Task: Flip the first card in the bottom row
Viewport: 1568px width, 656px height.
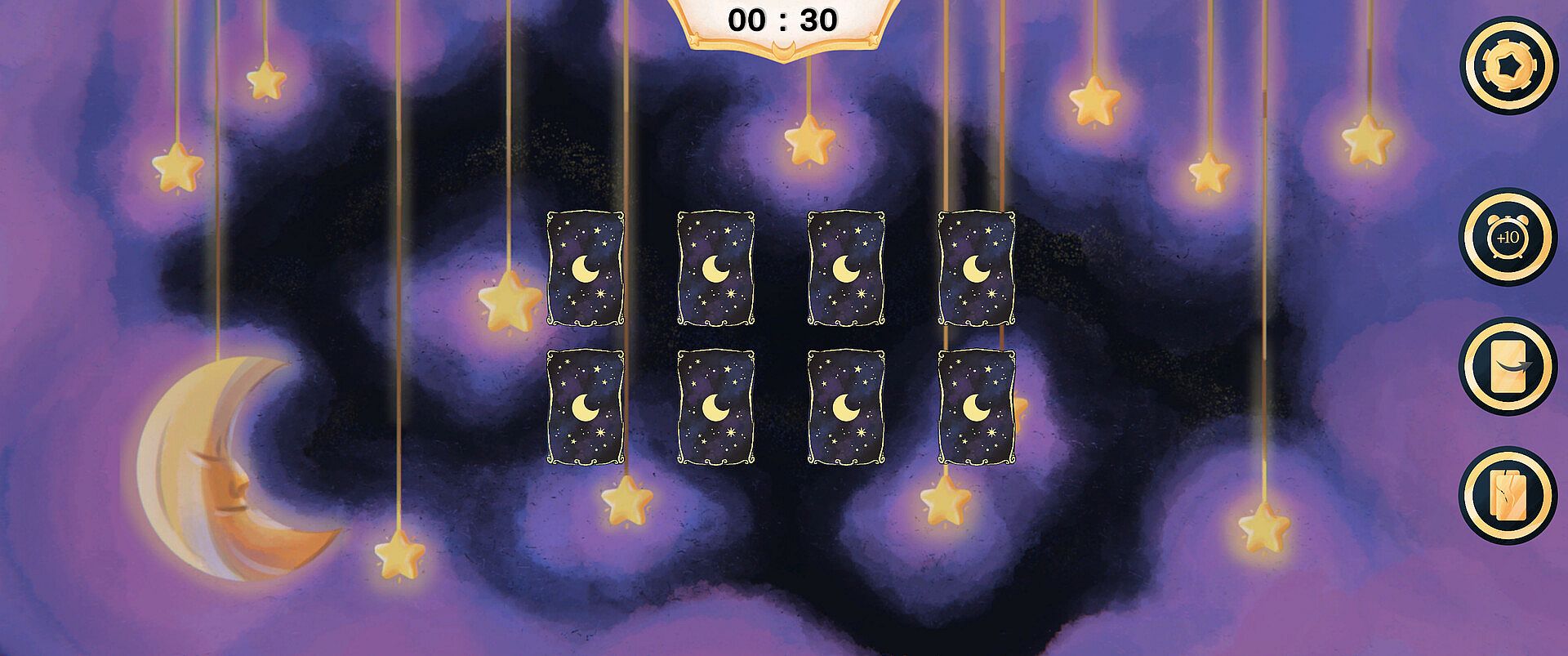Action: click(x=585, y=407)
